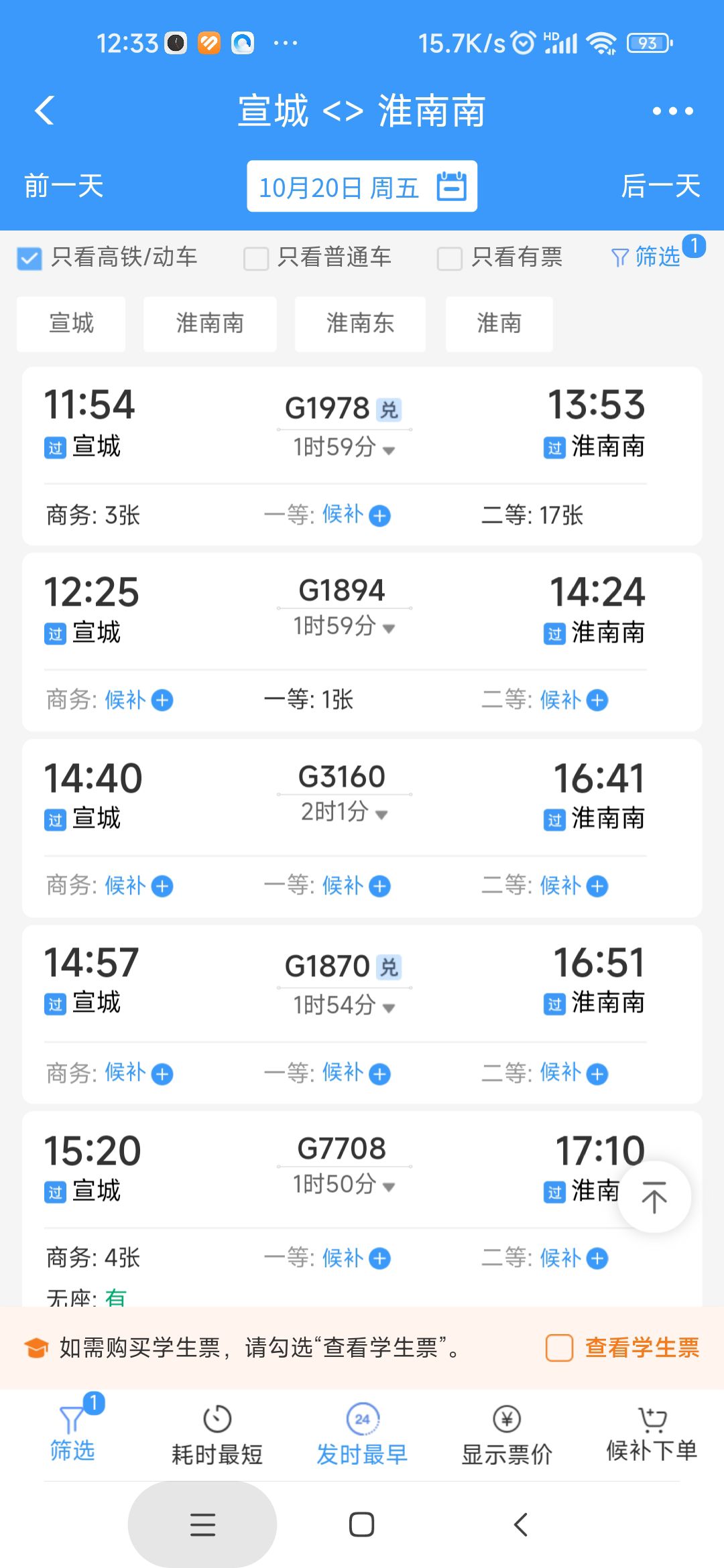Tap the scroll-to-top arrow button
This screenshot has height=1568, width=724.
[x=654, y=1197]
